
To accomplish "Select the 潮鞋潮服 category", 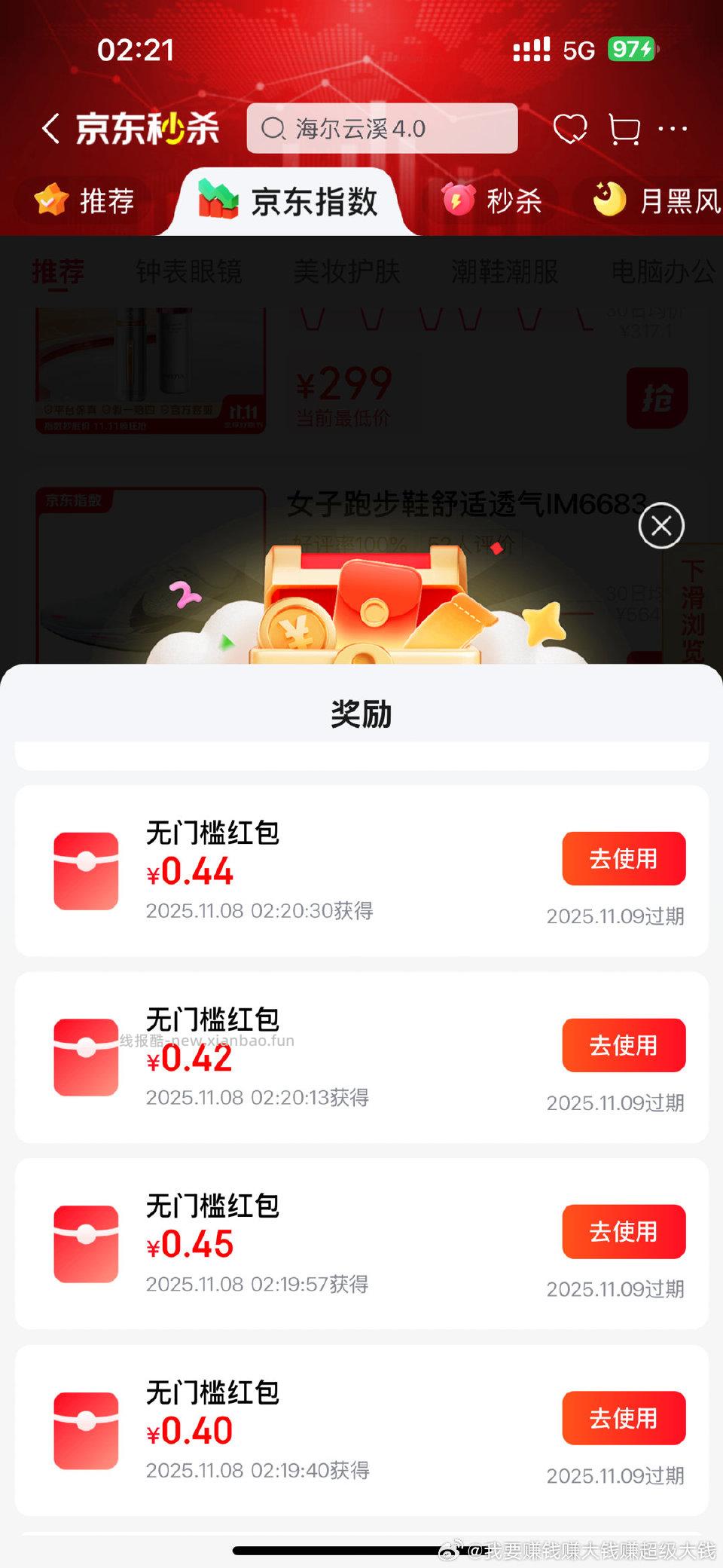I will (x=506, y=273).
